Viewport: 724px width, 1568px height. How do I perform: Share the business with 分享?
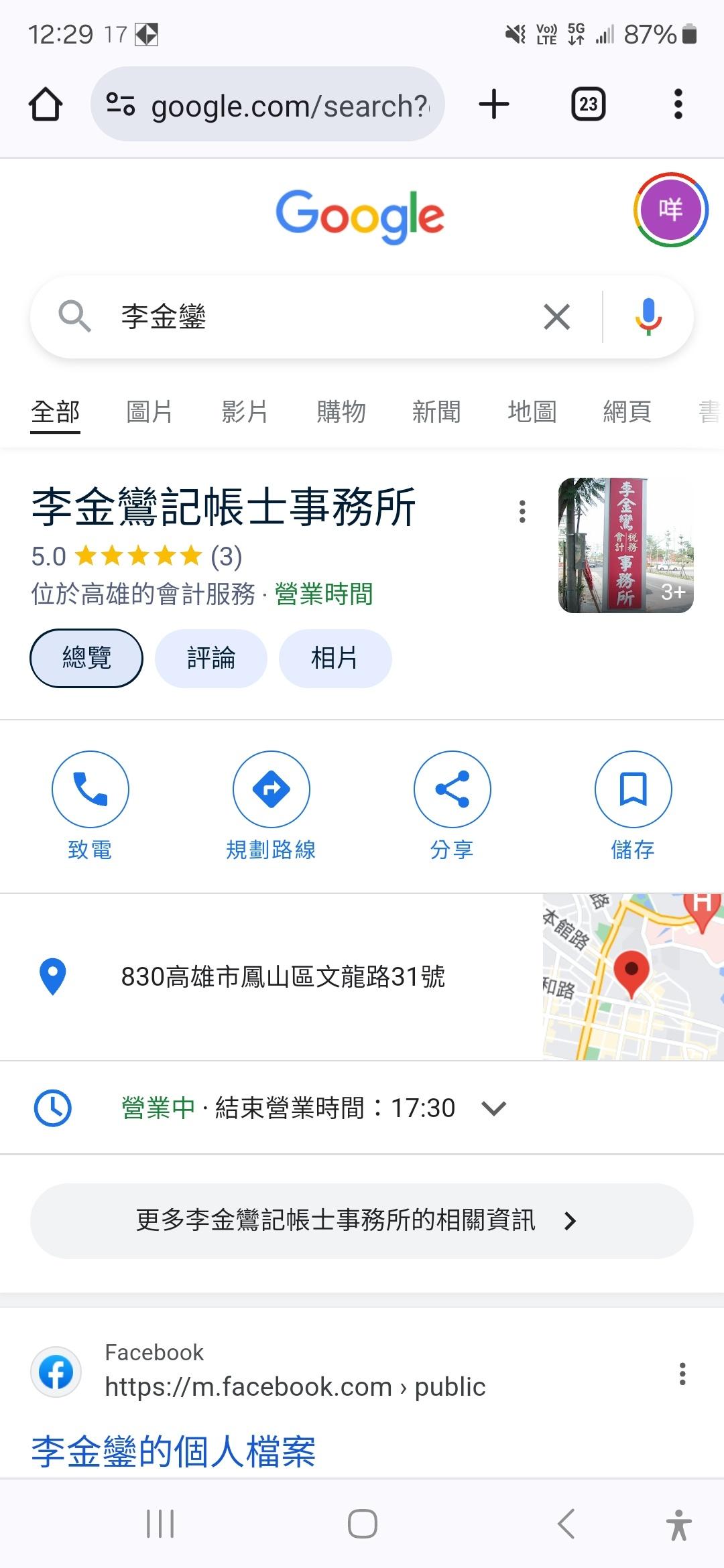pos(452,804)
